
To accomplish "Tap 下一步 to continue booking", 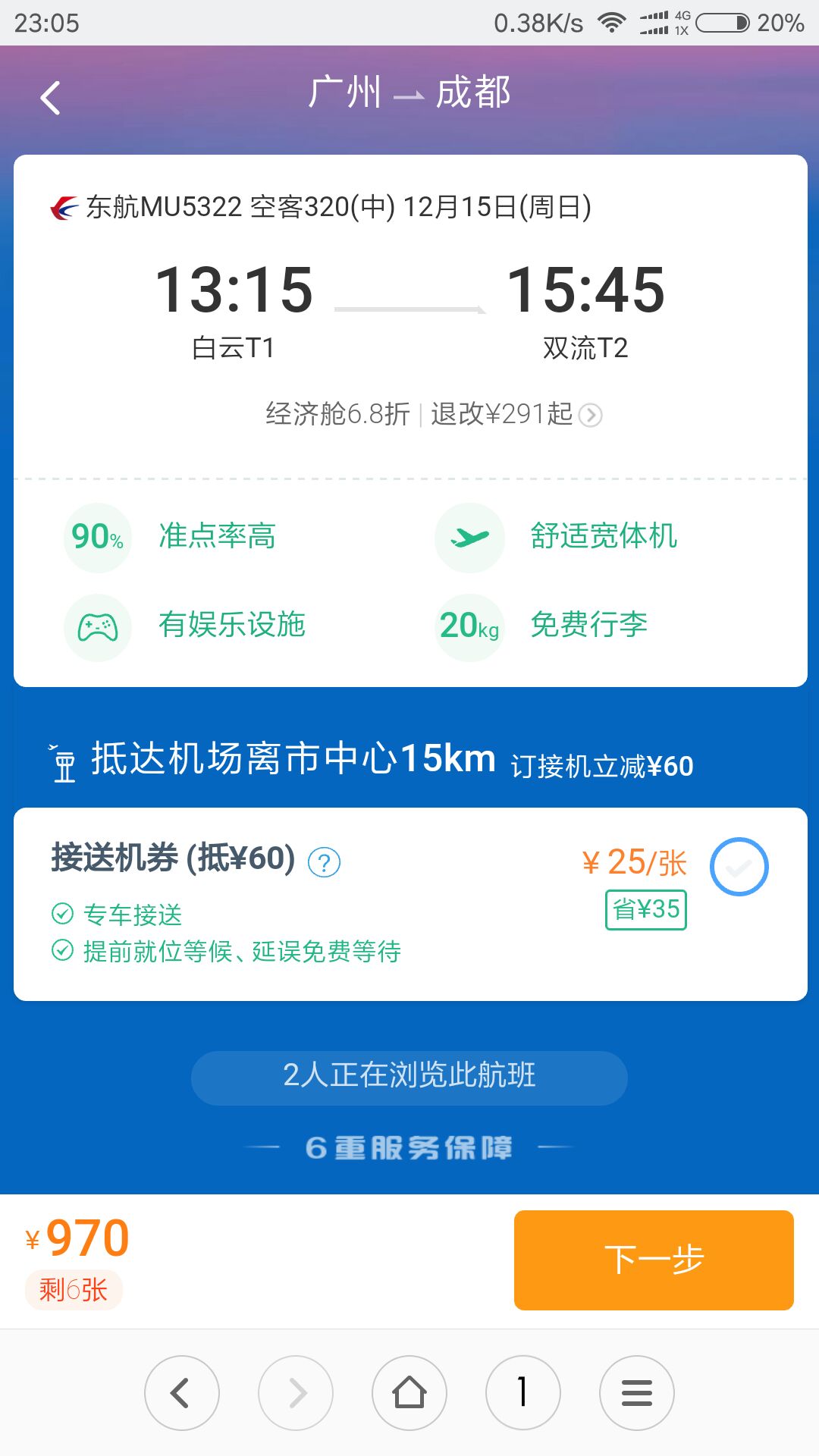I will coord(654,1260).
